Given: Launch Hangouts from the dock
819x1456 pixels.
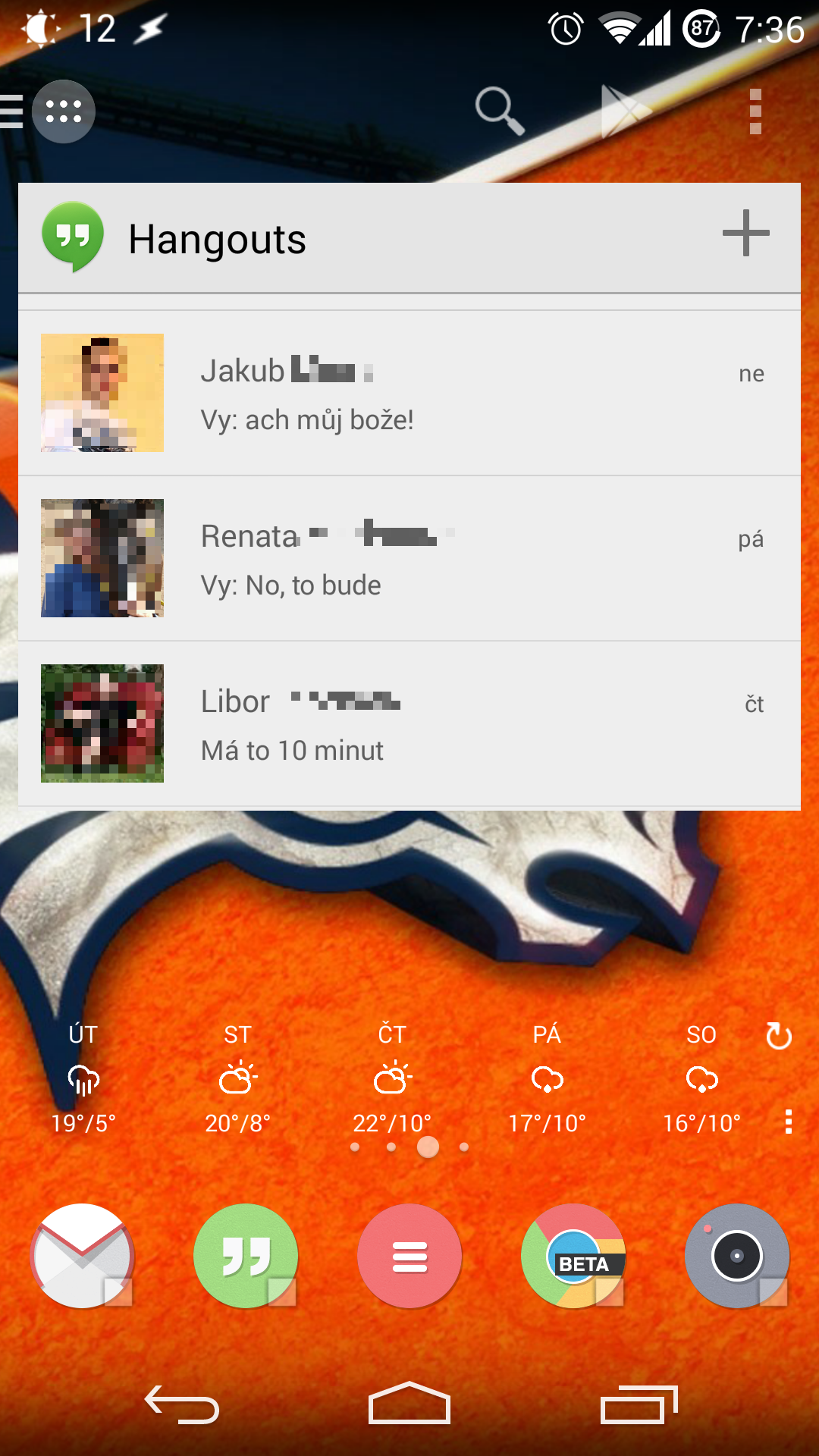Looking at the screenshot, I should click(x=246, y=1256).
